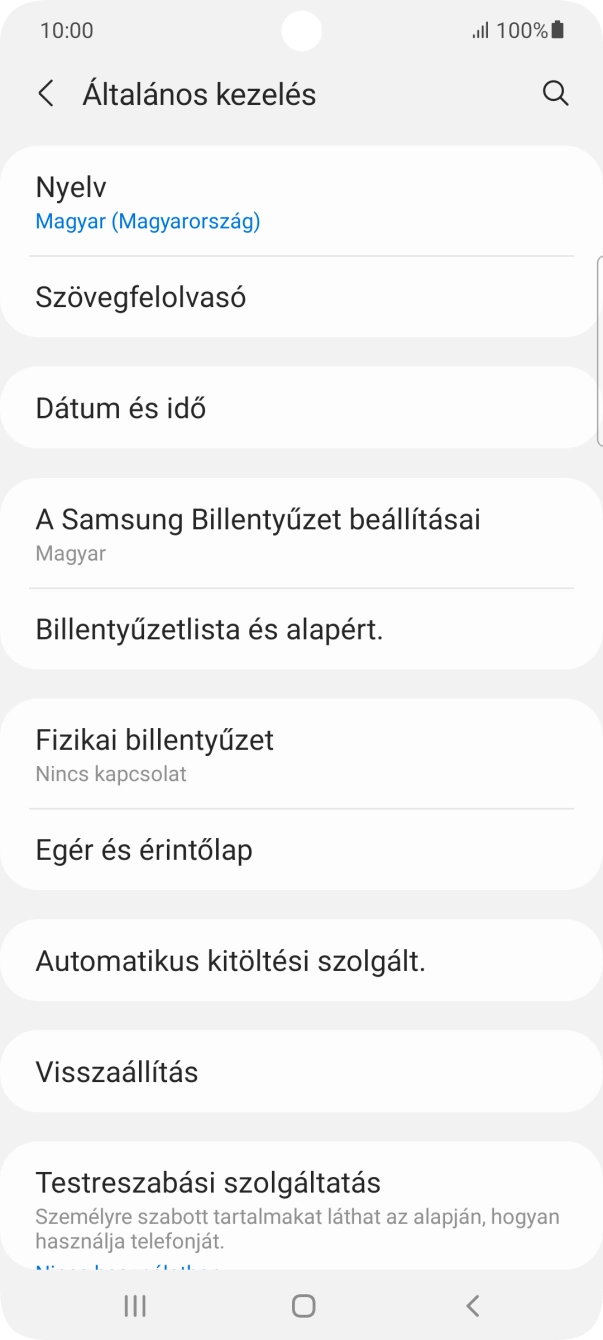Open A Samsung Billentyűzet beállításai

pyautogui.click(x=300, y=533)
